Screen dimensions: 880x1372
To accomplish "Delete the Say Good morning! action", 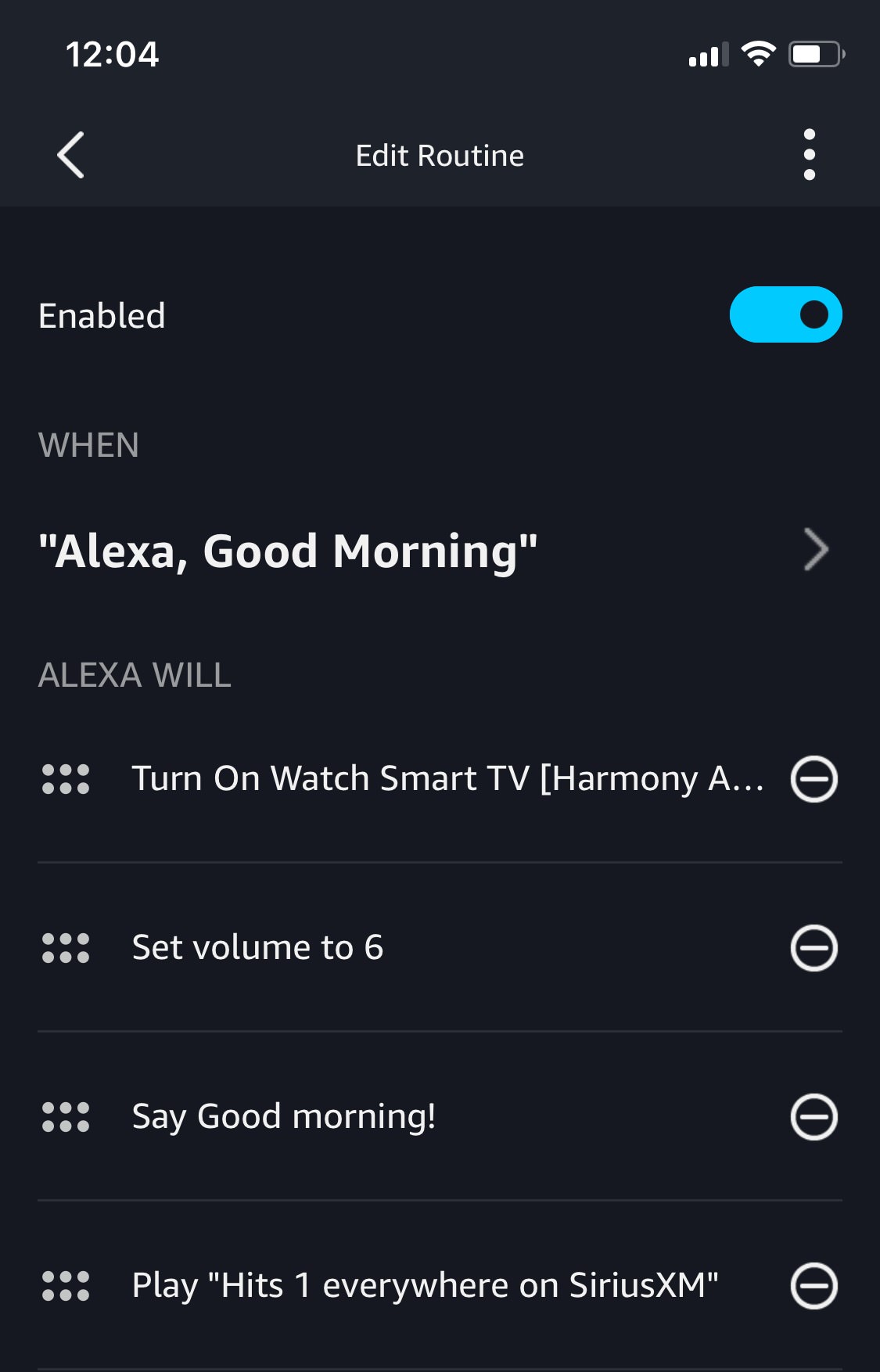I will [x=814, y=1117].
